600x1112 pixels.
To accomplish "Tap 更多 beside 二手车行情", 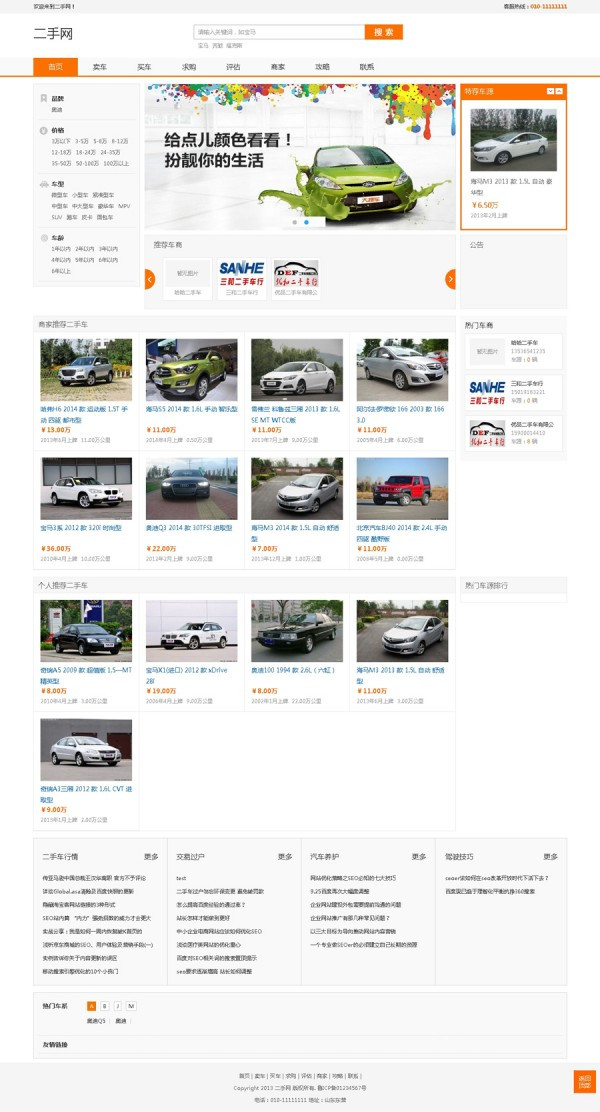I will [151, 857].
